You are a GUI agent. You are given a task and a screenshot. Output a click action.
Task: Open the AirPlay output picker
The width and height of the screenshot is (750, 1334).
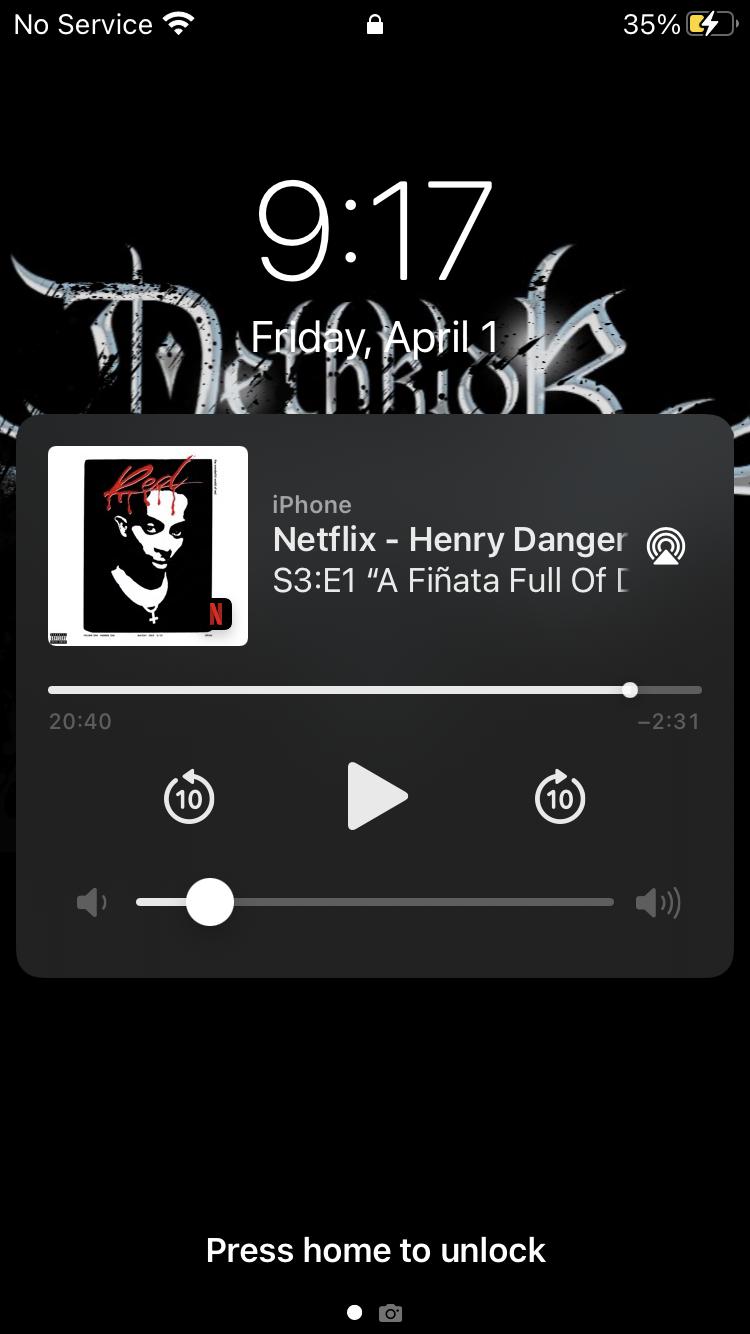[666, 546]
